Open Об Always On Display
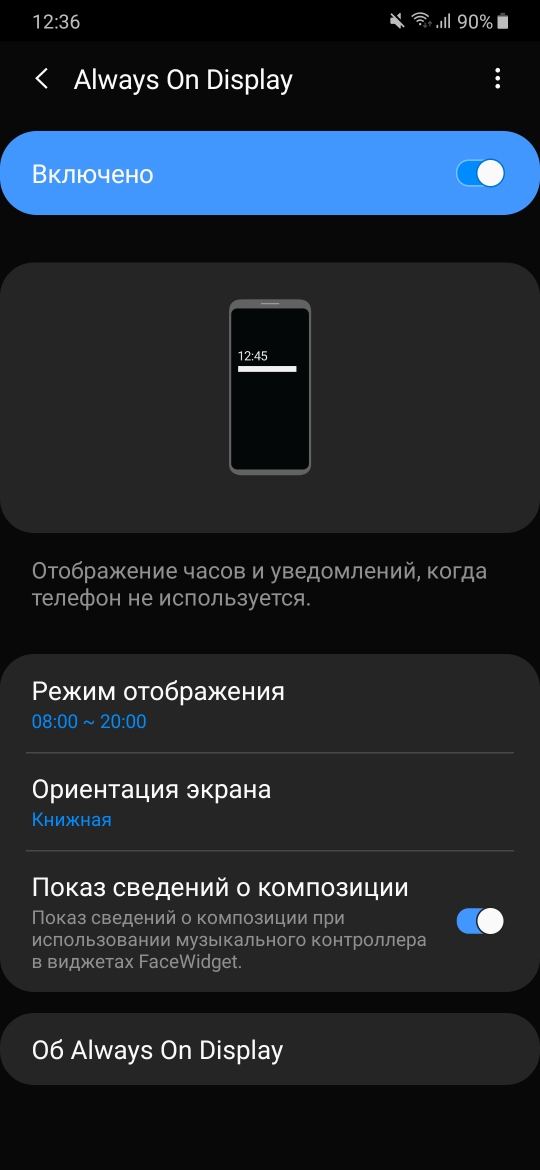Viewport: 540px width, 1170px height. click(x=270, y=1049)
